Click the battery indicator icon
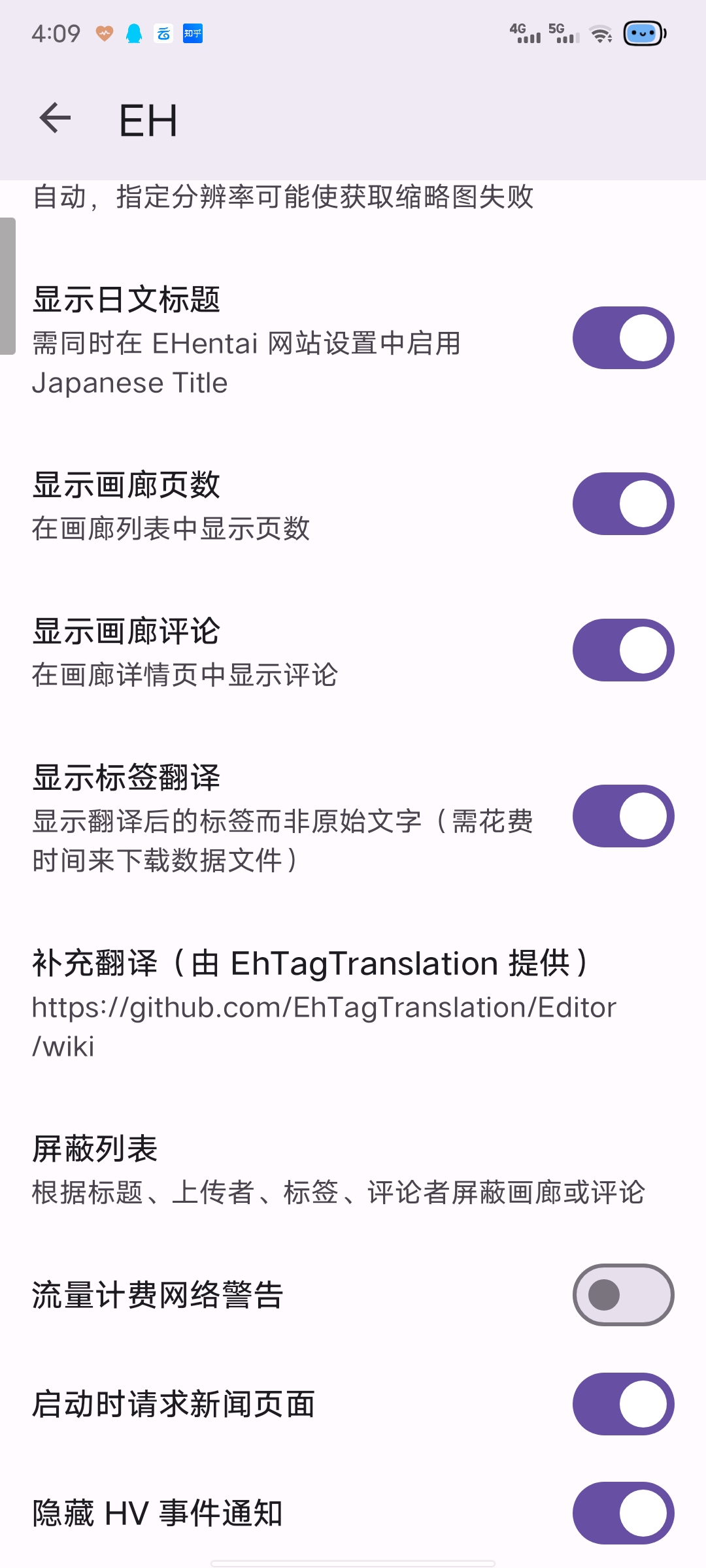The height and width of the screenshot is (1568, 706). tap(643, 34)
